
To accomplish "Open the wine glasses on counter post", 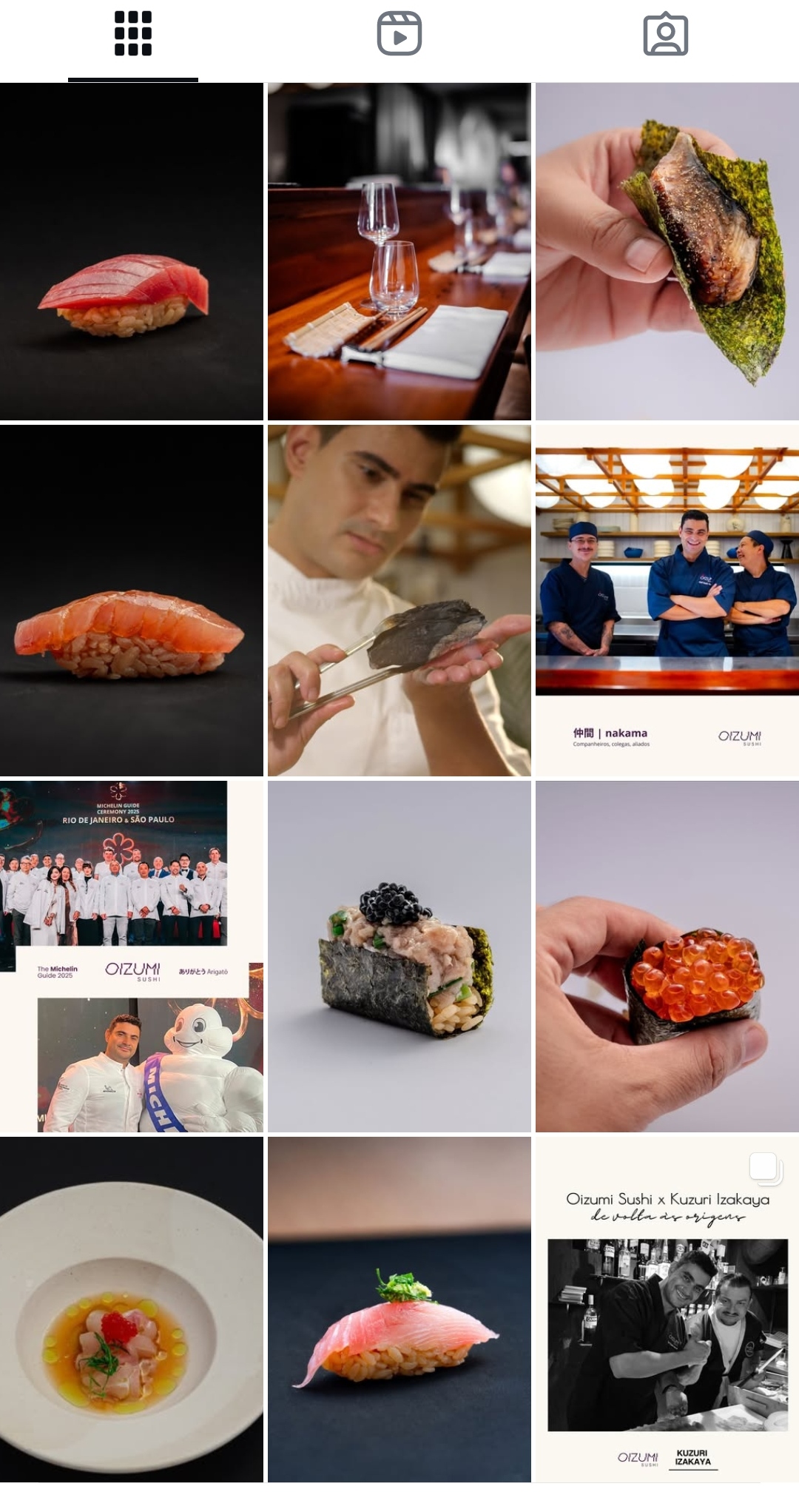I will 399,252.
